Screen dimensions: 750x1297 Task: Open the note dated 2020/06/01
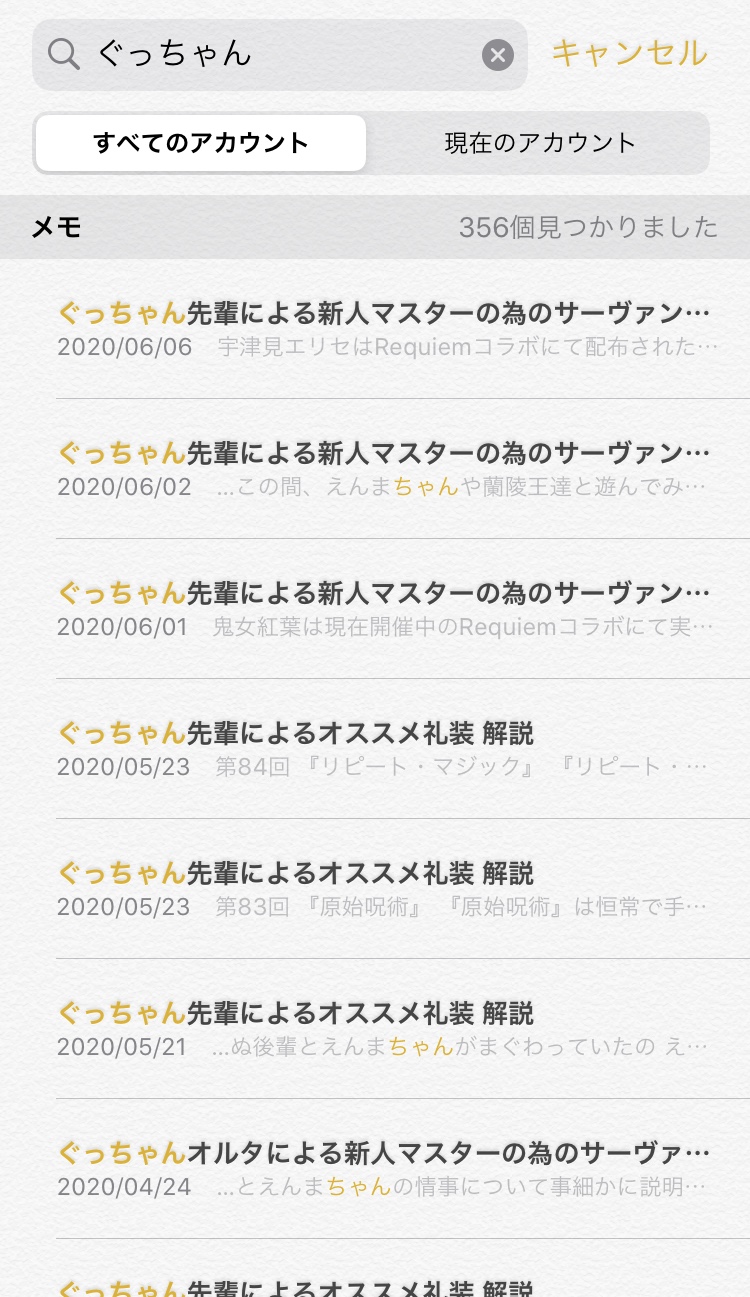coord(385,609)
